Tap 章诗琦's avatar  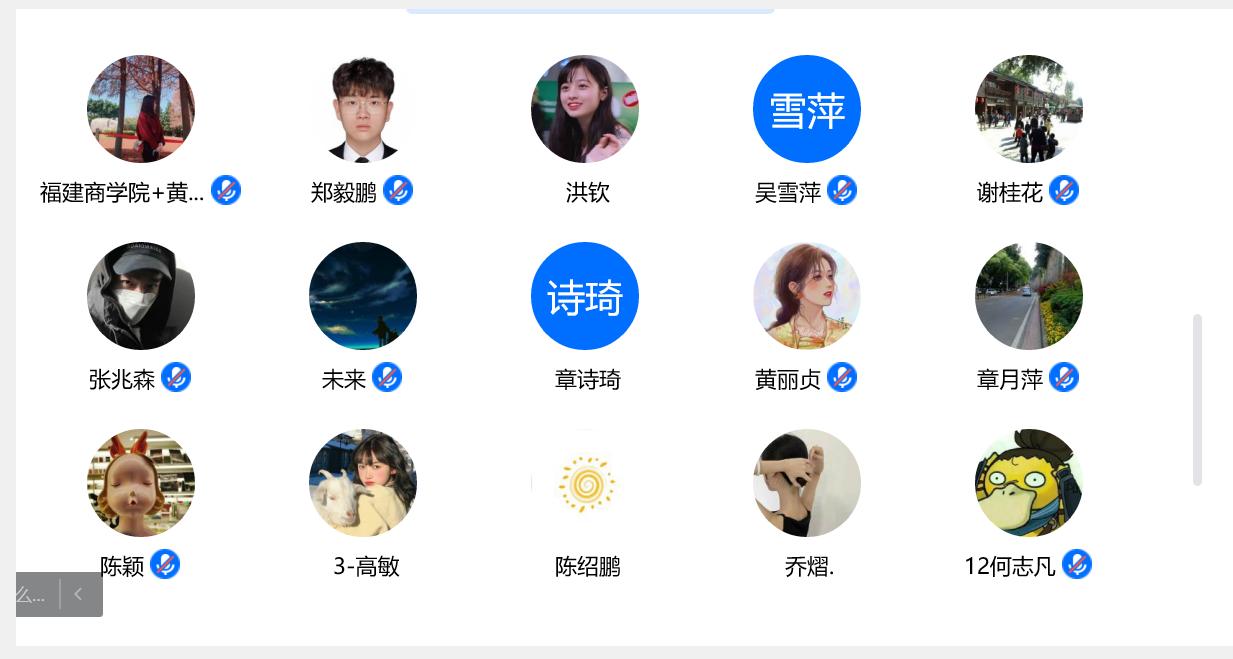click(x=585, y=296)
